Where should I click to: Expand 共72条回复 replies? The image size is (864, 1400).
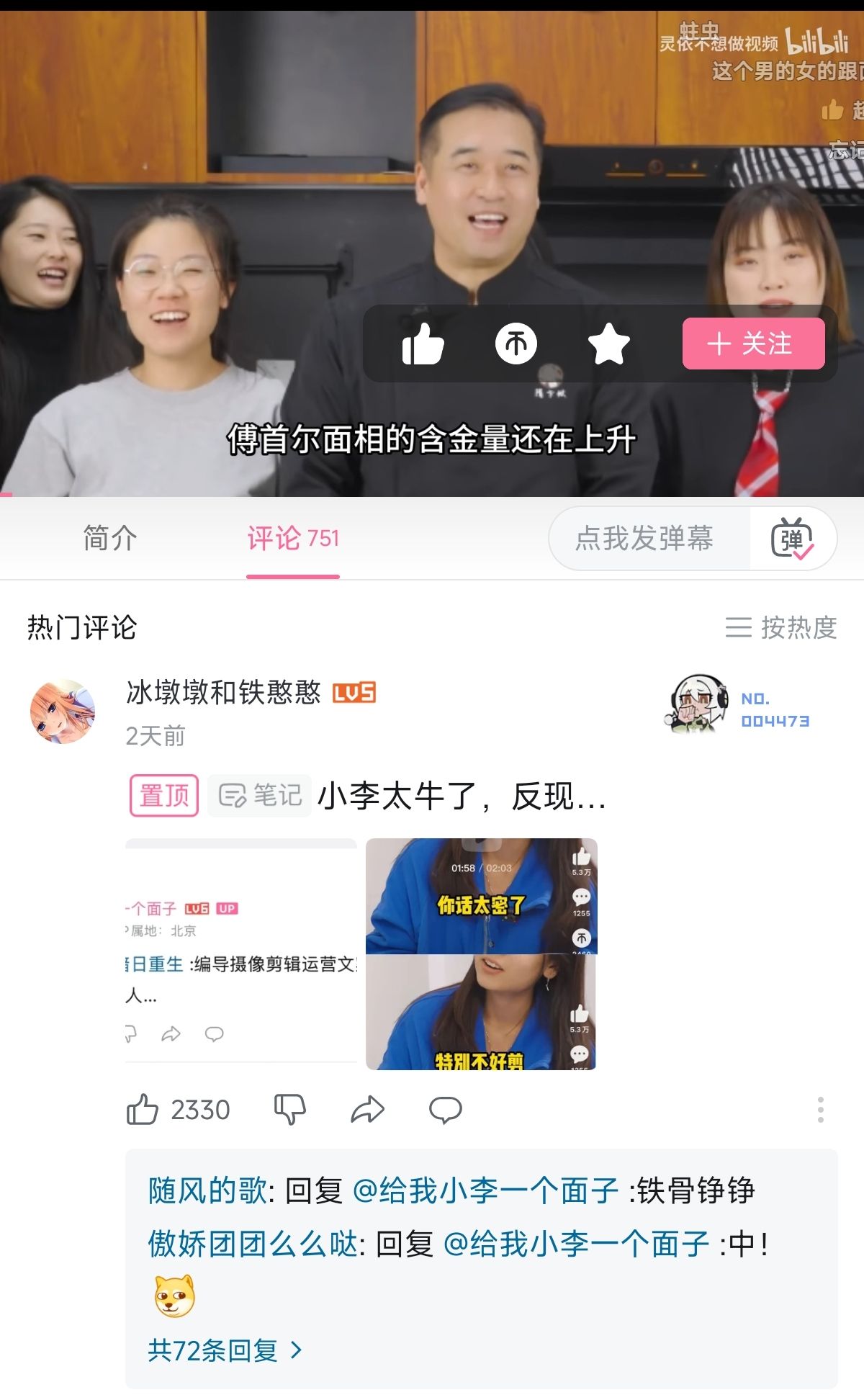225,1350
